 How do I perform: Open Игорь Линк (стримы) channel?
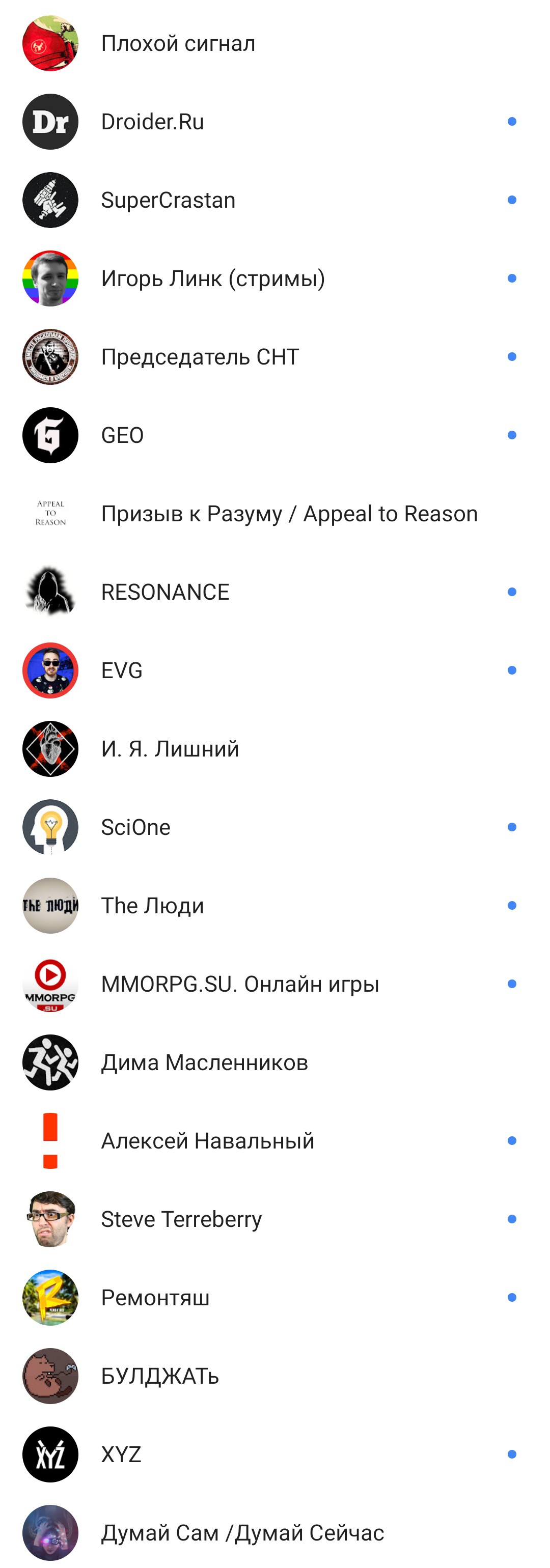(x=212, y=279)
